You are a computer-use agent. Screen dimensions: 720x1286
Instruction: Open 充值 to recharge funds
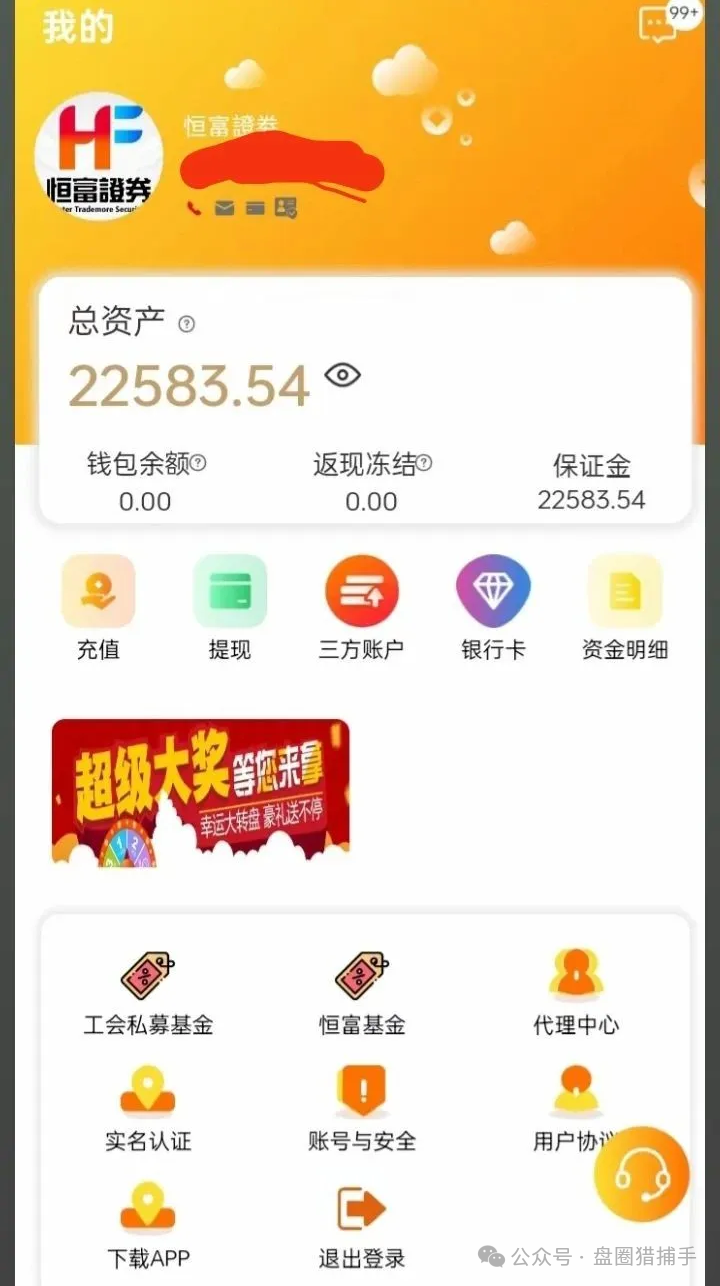(x=98, y=607)
